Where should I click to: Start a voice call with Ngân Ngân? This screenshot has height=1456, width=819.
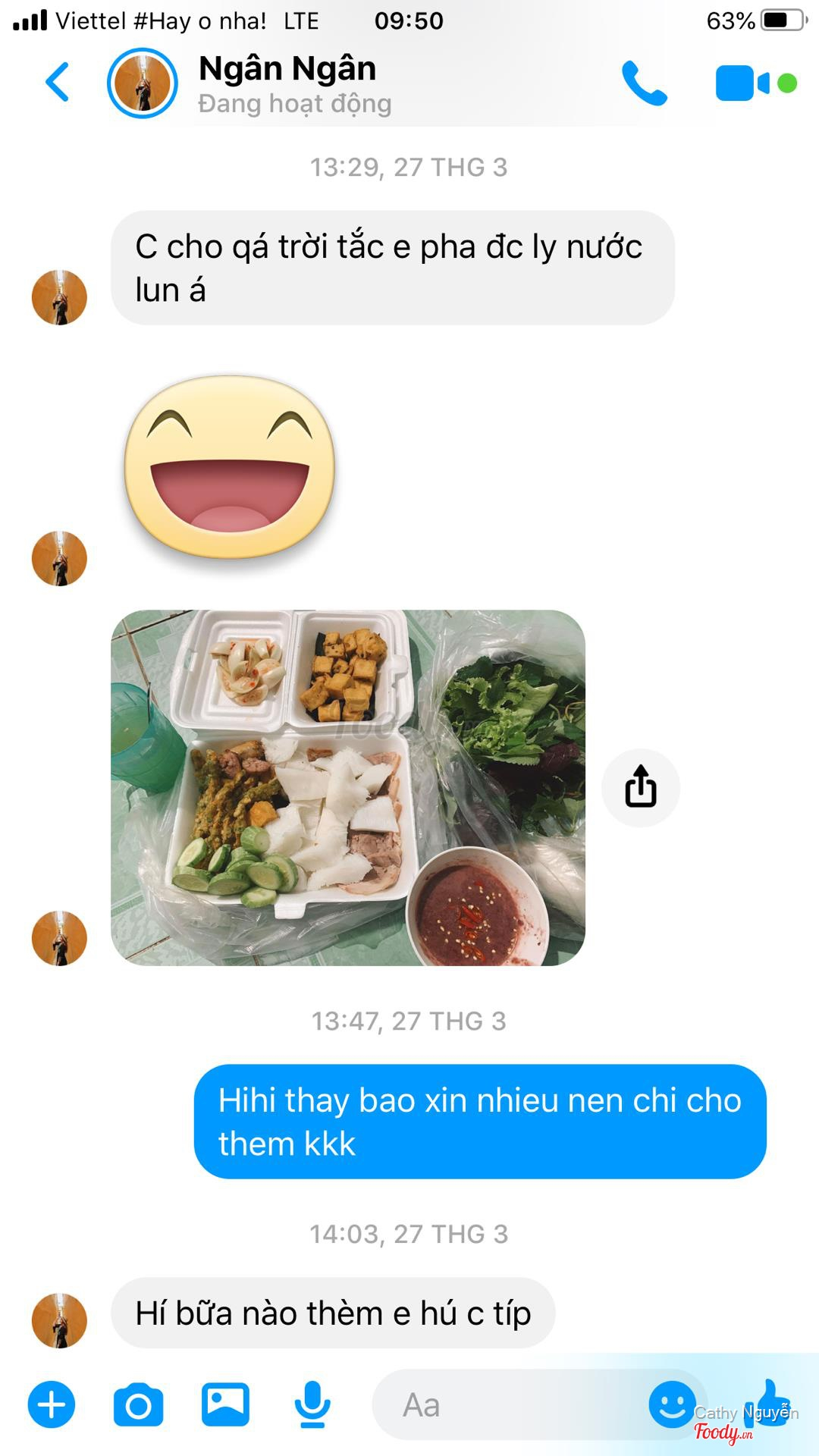644,83
